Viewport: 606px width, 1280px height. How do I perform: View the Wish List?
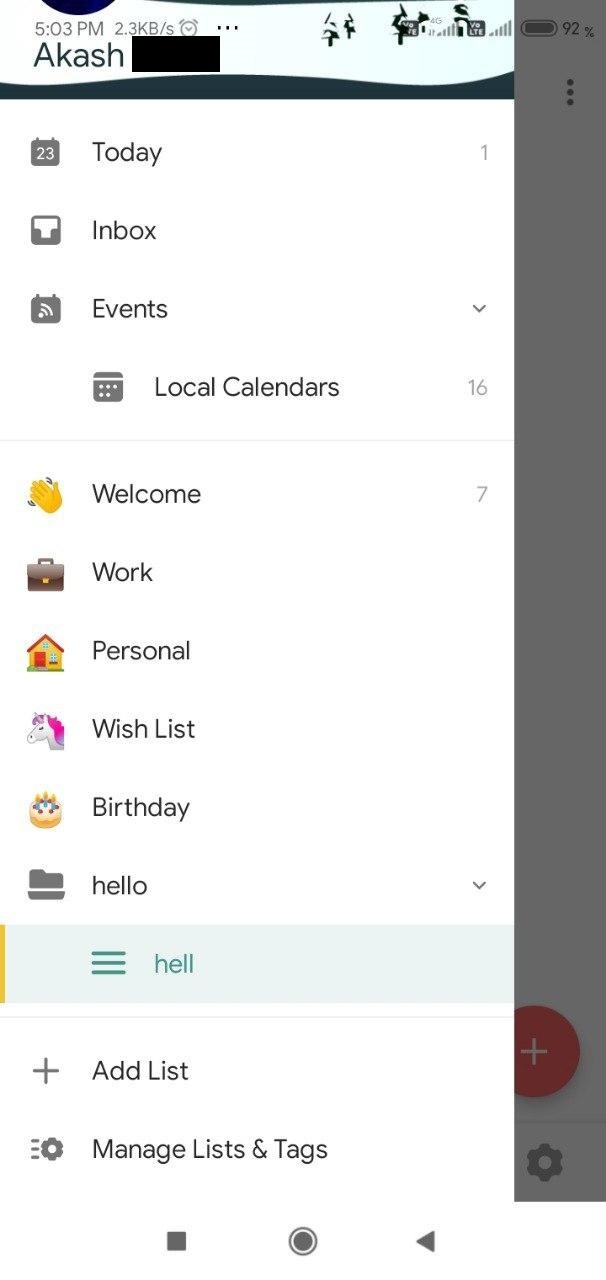[x=143, y=729]
